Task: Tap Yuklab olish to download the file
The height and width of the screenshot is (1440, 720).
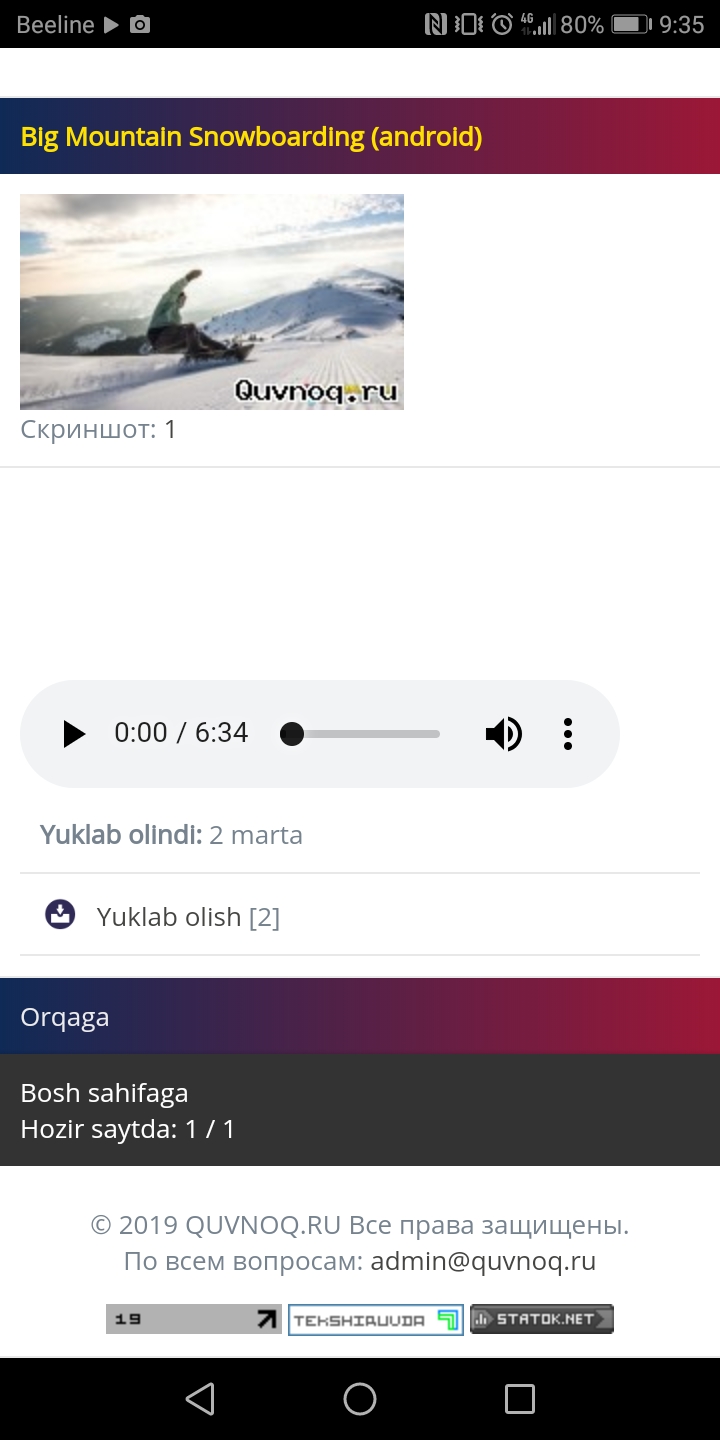Action: pyautogui.click(x=168, y=916)
